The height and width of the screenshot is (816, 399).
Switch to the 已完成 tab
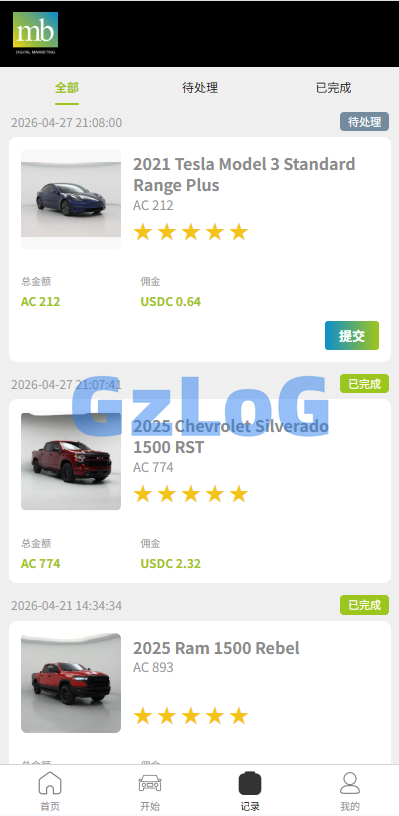(333, 88)
